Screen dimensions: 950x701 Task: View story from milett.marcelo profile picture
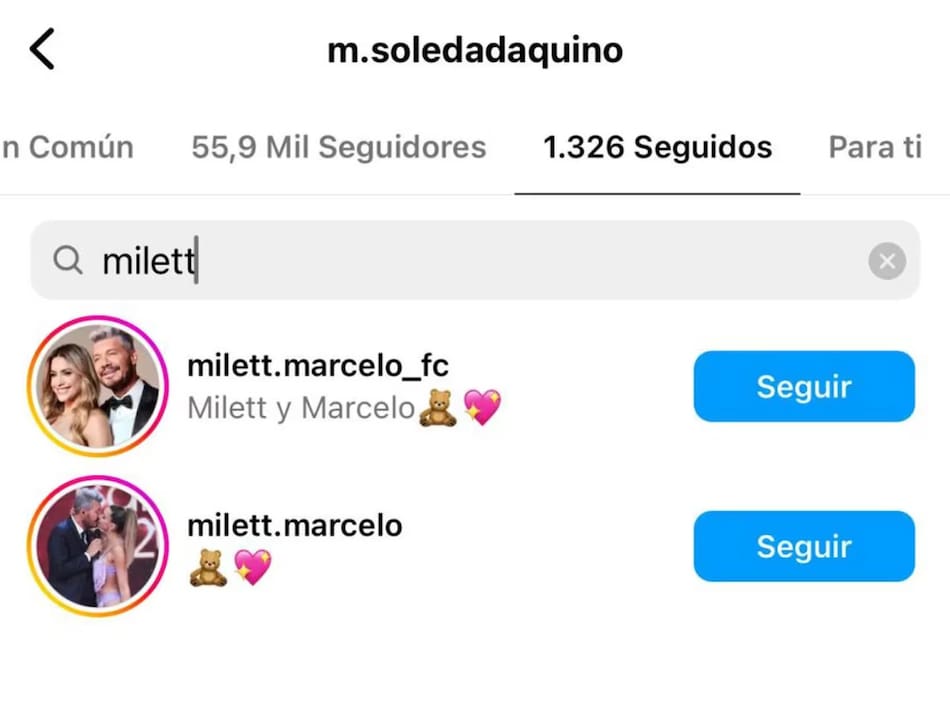97,546
